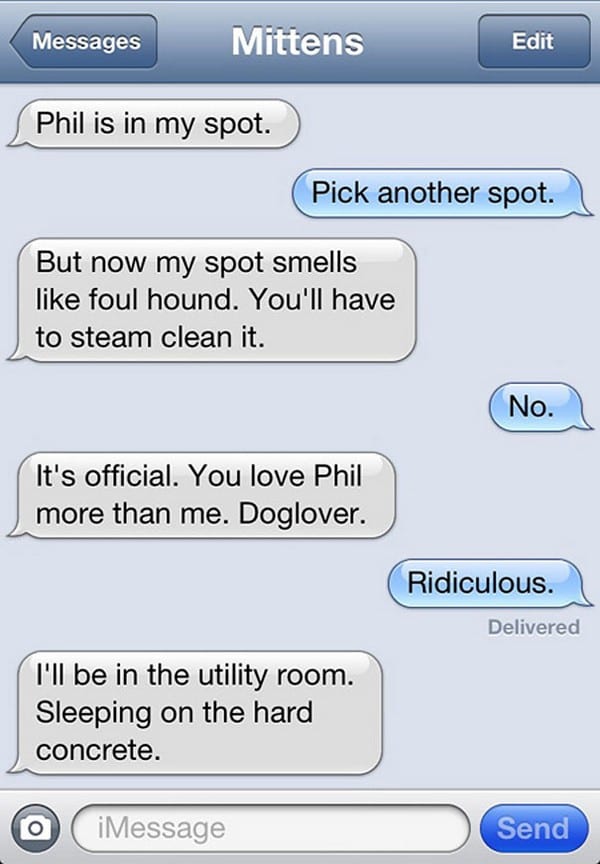Open the camera attachment icon
The height and width of the screenshot is (864, 600).
tap(35, 828)
